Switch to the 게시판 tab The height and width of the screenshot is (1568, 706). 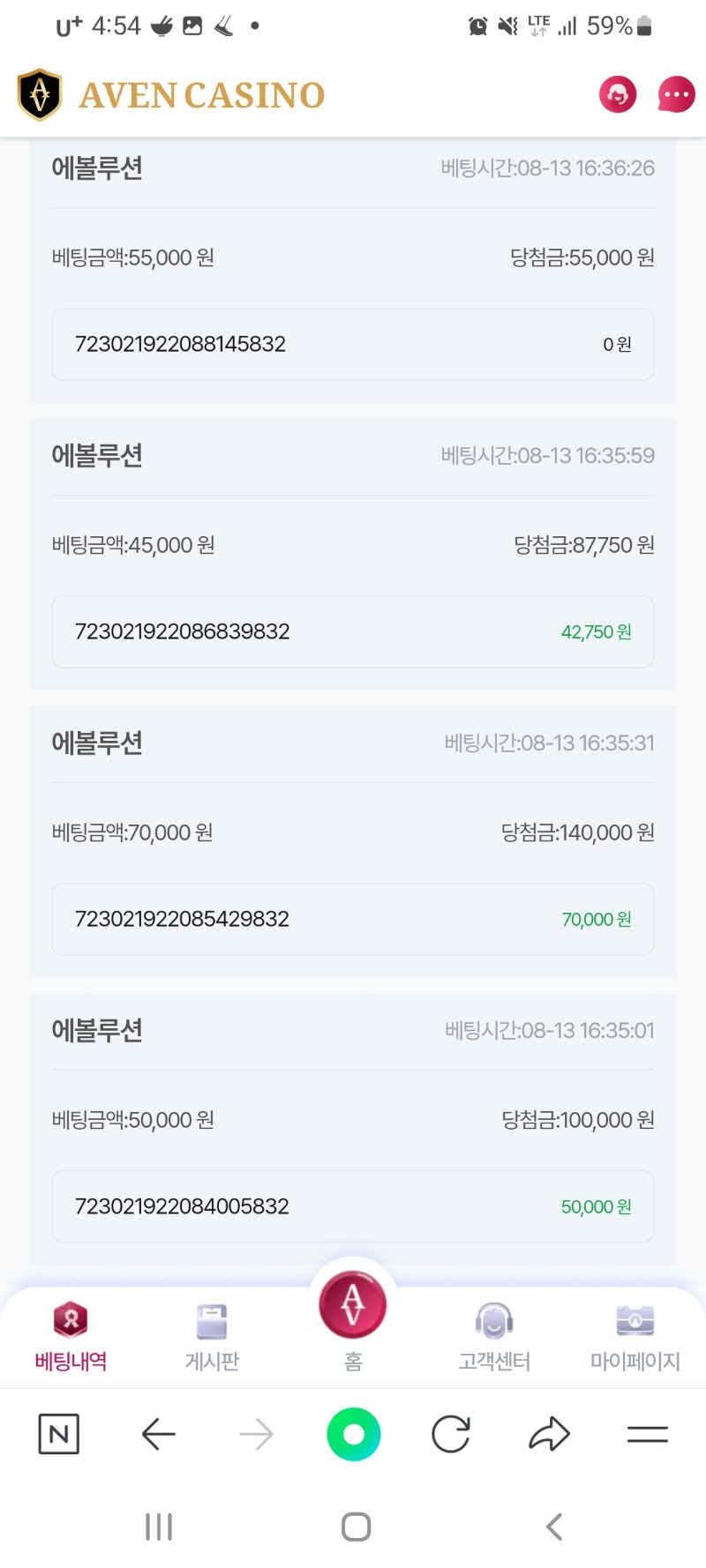tap(212, 1337)
